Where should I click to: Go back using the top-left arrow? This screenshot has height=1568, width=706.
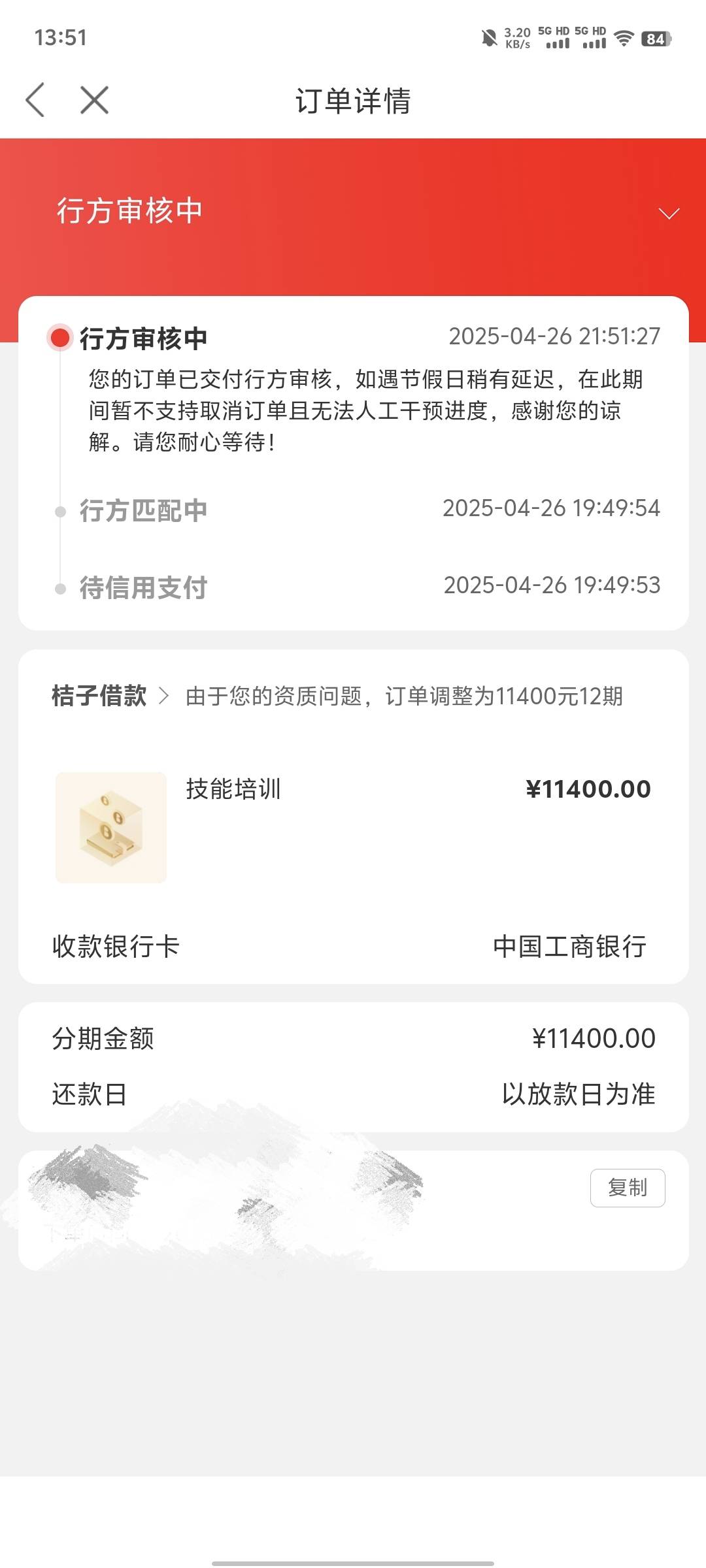click(35, 100)
